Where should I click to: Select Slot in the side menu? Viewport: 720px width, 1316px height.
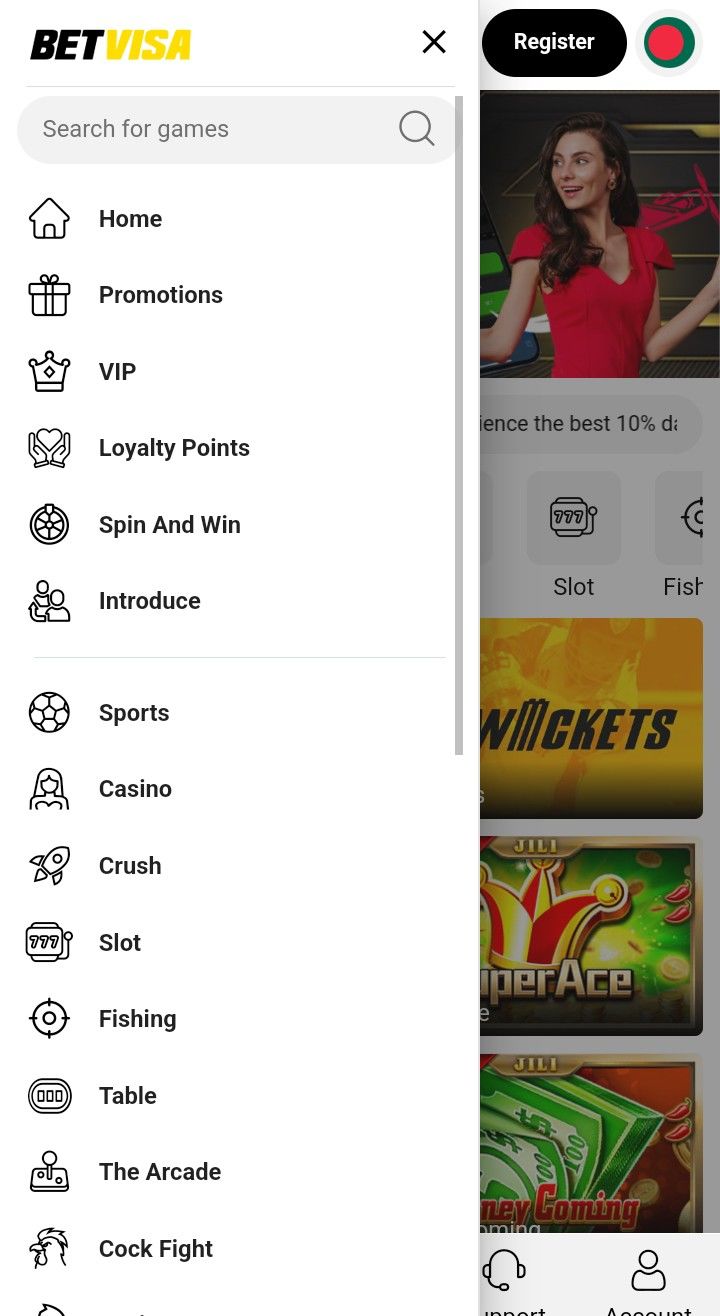click(x=120, y=943)
